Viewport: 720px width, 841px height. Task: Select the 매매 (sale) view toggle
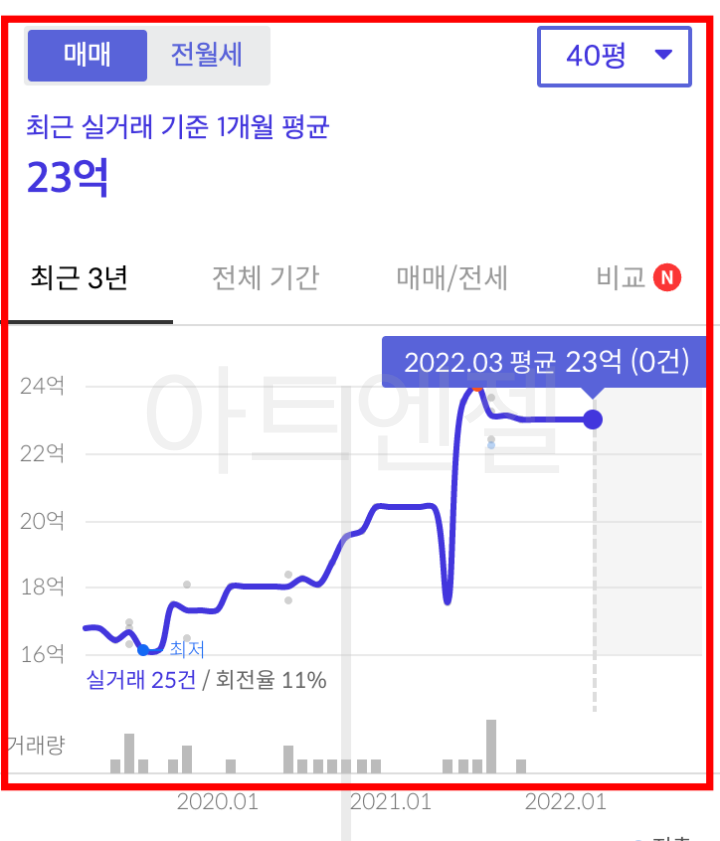[x=87, y=57]
